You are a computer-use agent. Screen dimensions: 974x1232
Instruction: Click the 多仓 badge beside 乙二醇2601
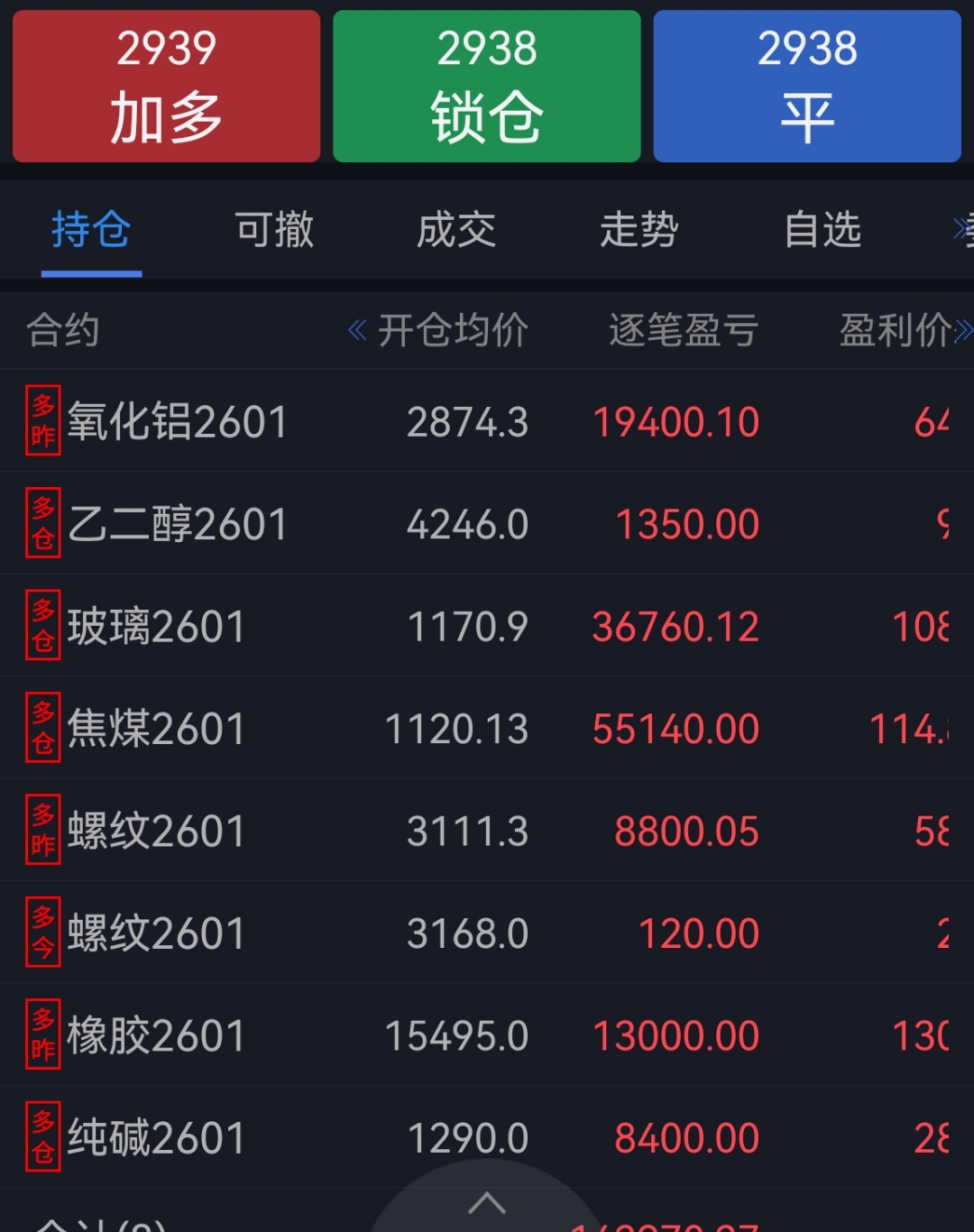[41, 523]
